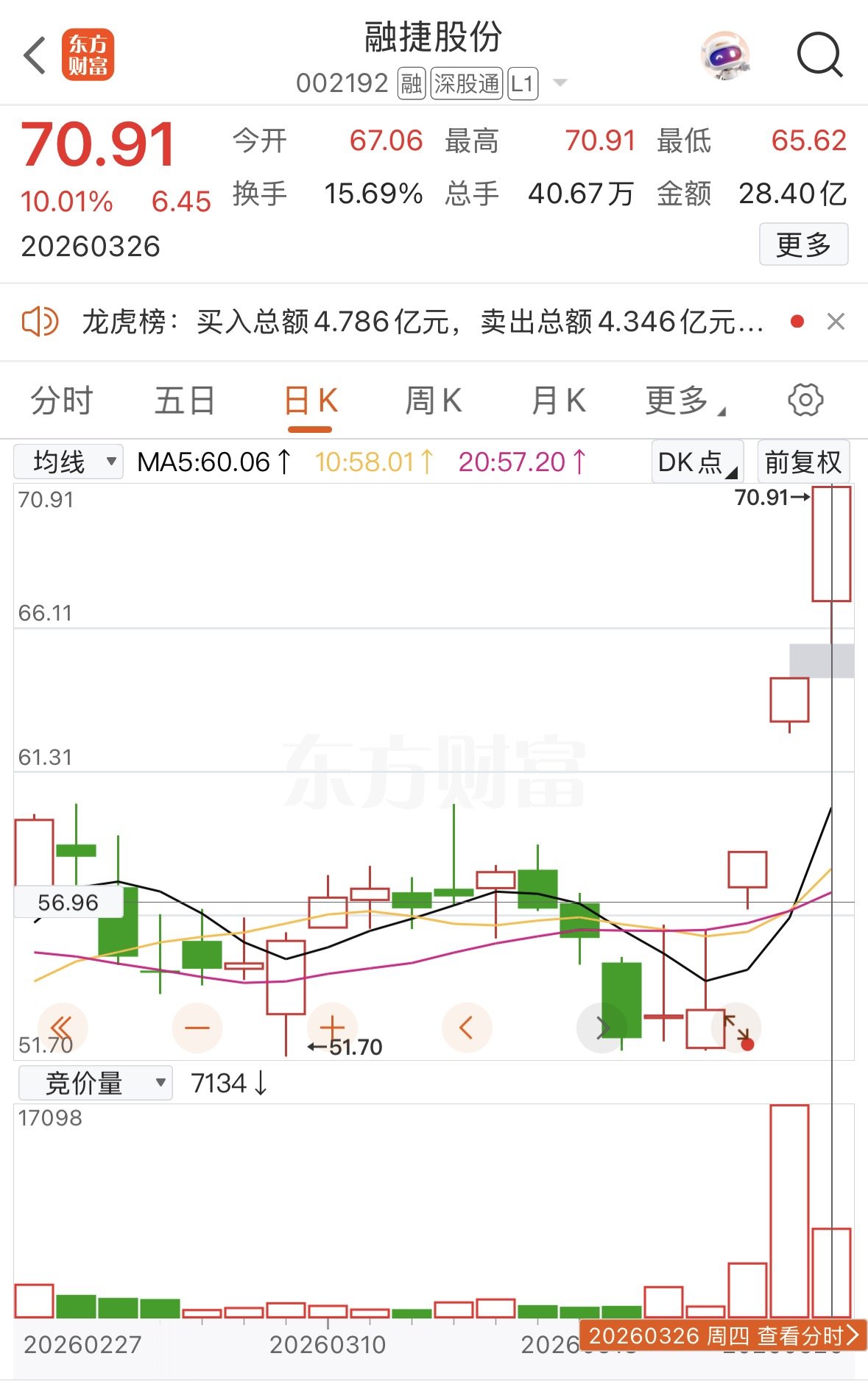Viewport: 868px width, 1384px height.
Task: Go back to the previous page
Action: pyautogui.click(x=35, y=55)
